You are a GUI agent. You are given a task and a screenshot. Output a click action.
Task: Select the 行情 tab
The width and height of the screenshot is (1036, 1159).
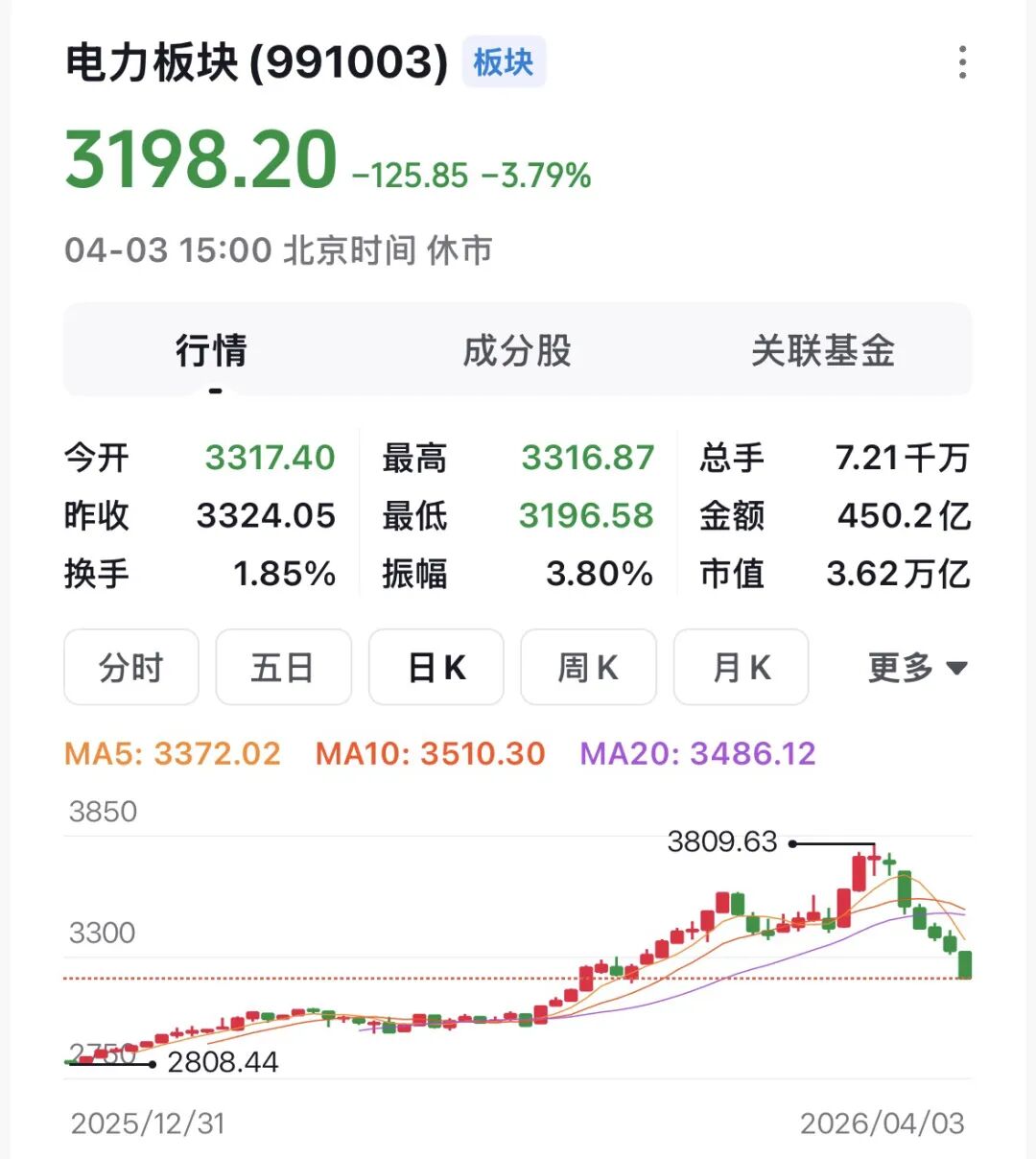(212, 351)
